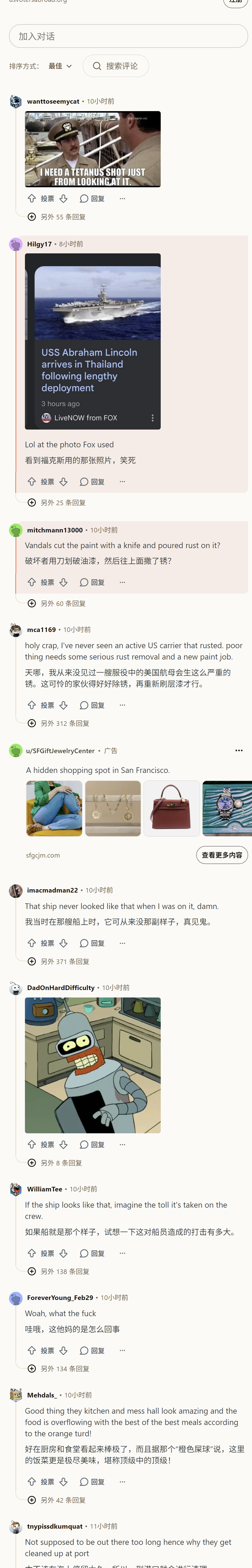Open the profile of tnypissdkumquat
The image size is (252, 1568).
[x=55, y=1527]
